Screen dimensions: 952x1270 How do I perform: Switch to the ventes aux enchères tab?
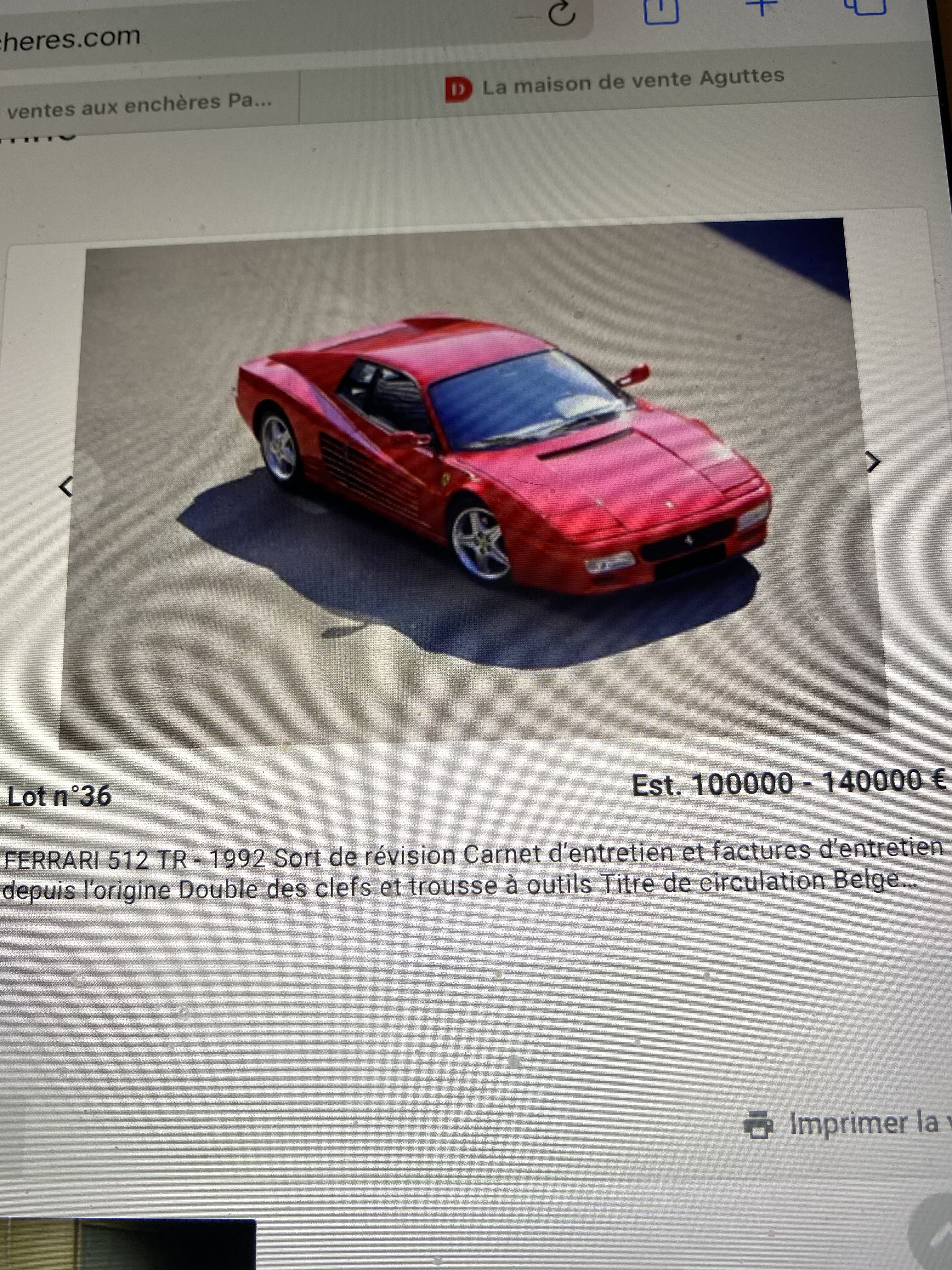point(140,105)
